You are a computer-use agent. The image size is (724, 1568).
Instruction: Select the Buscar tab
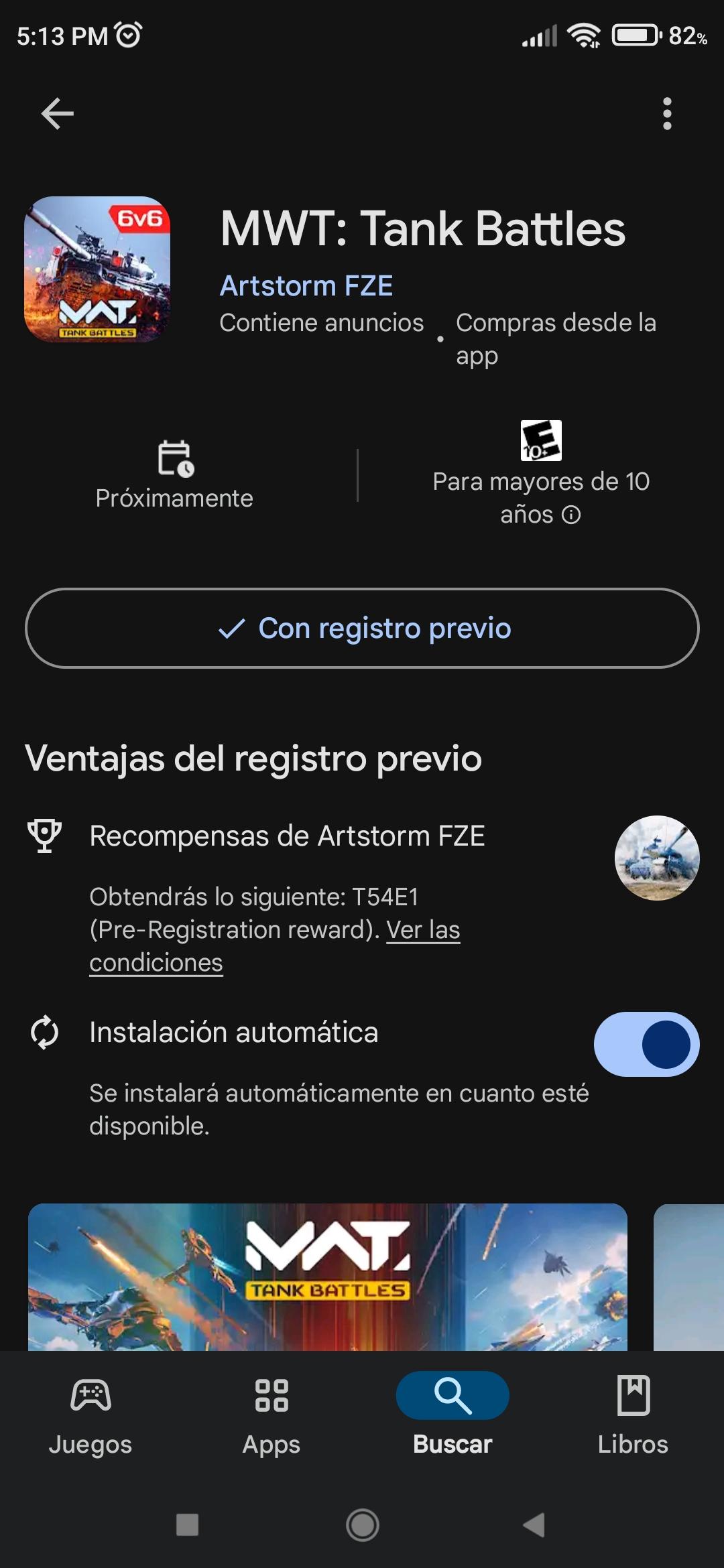pos(452,1414)
